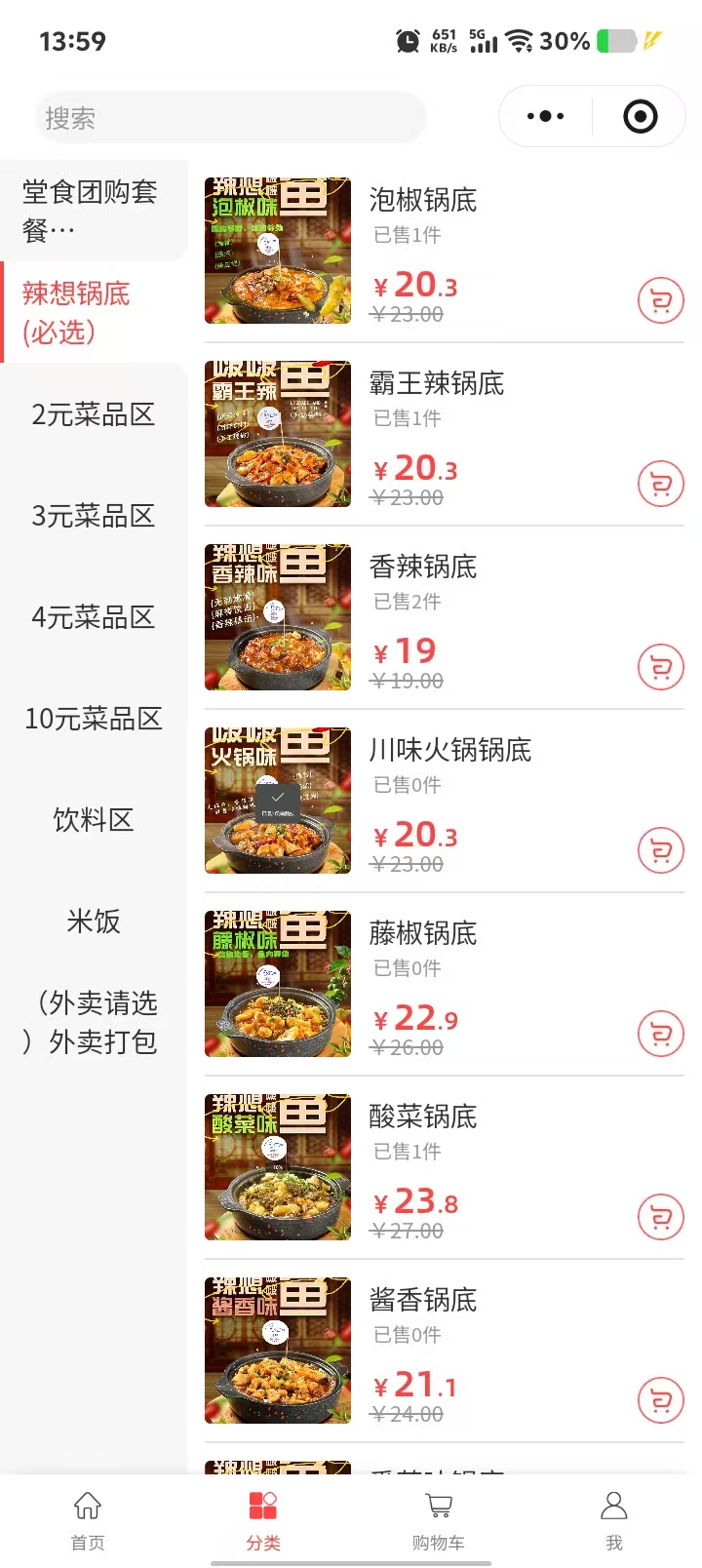Add 藤椒锅底 to the cart
702x1568 pixels.
click(x=660, y=1034)
